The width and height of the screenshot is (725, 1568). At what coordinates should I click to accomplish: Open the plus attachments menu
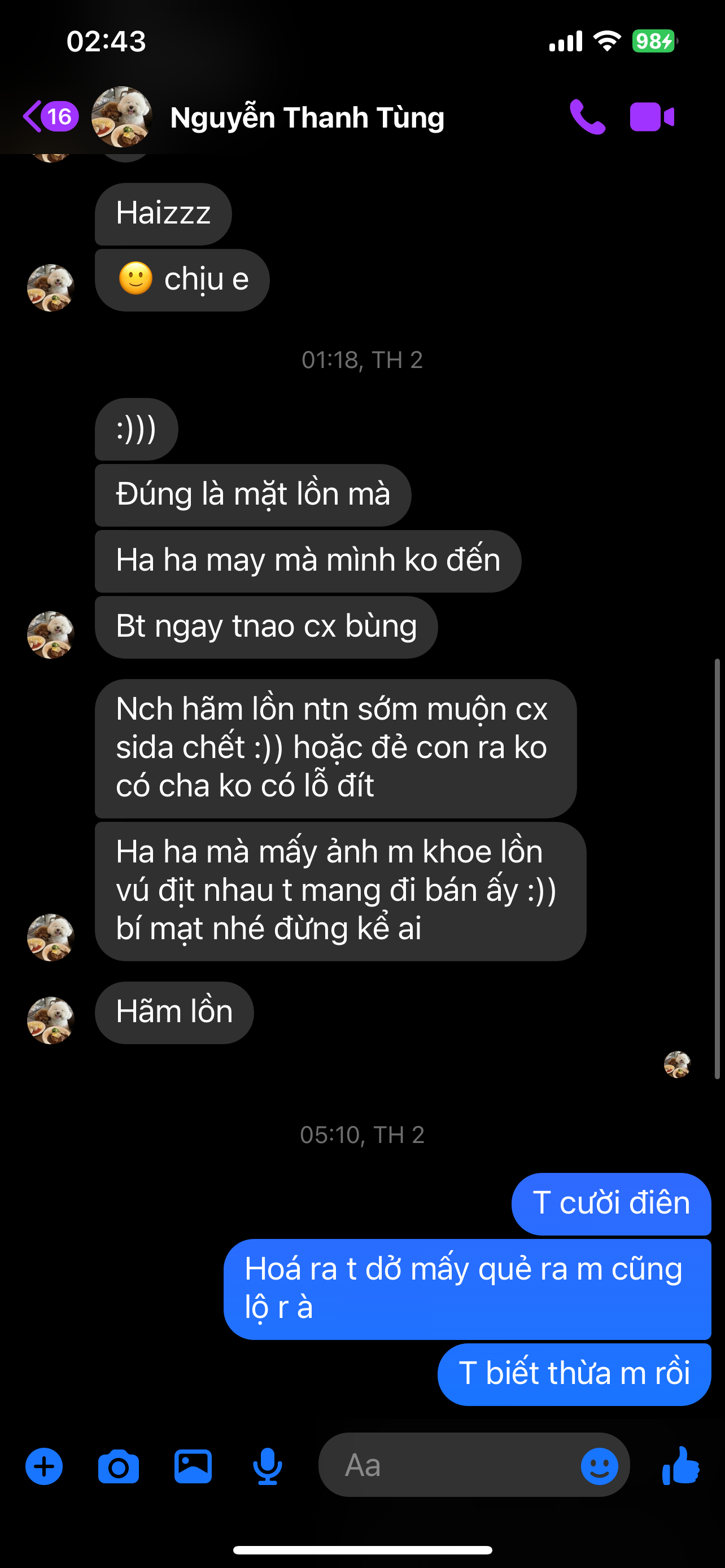44,1466
